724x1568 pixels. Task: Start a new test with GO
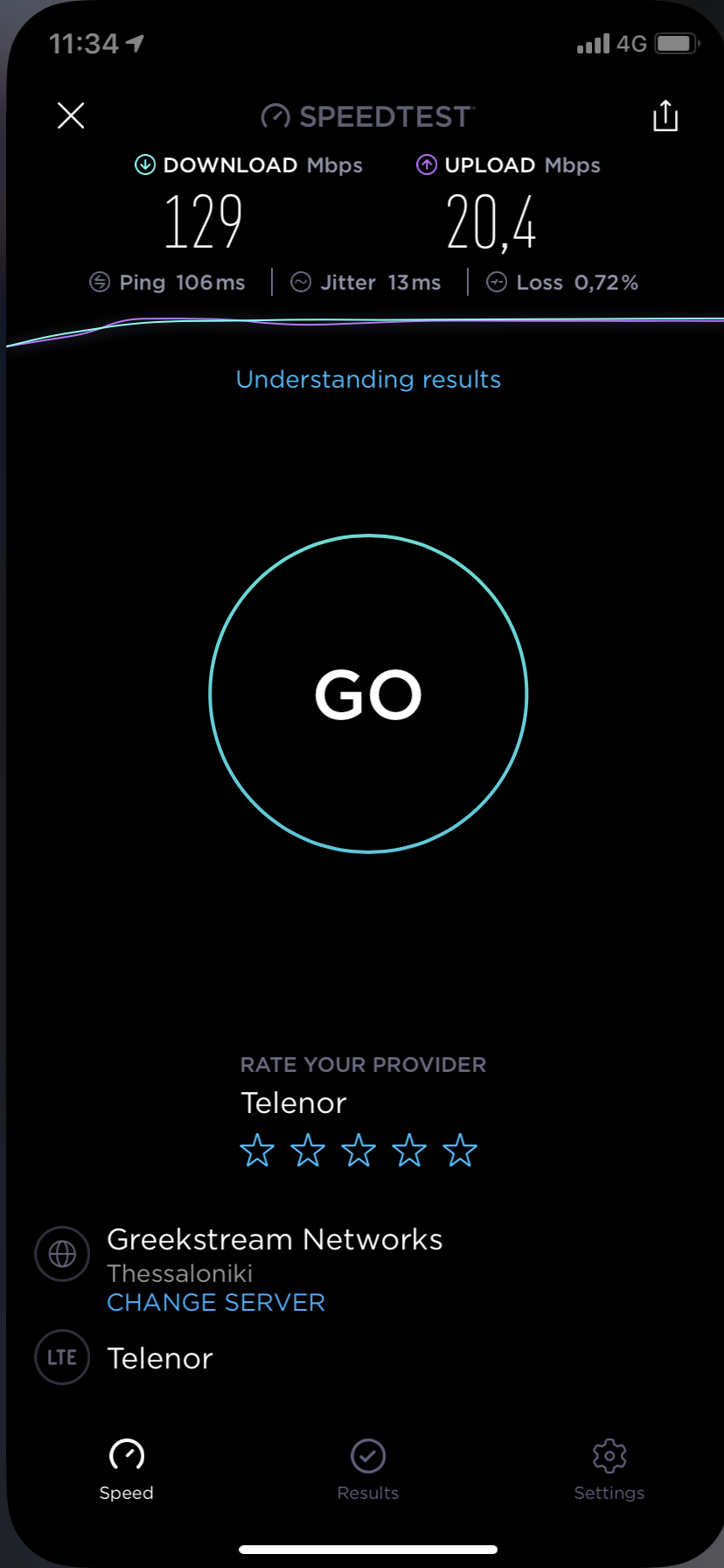(368, 694)
